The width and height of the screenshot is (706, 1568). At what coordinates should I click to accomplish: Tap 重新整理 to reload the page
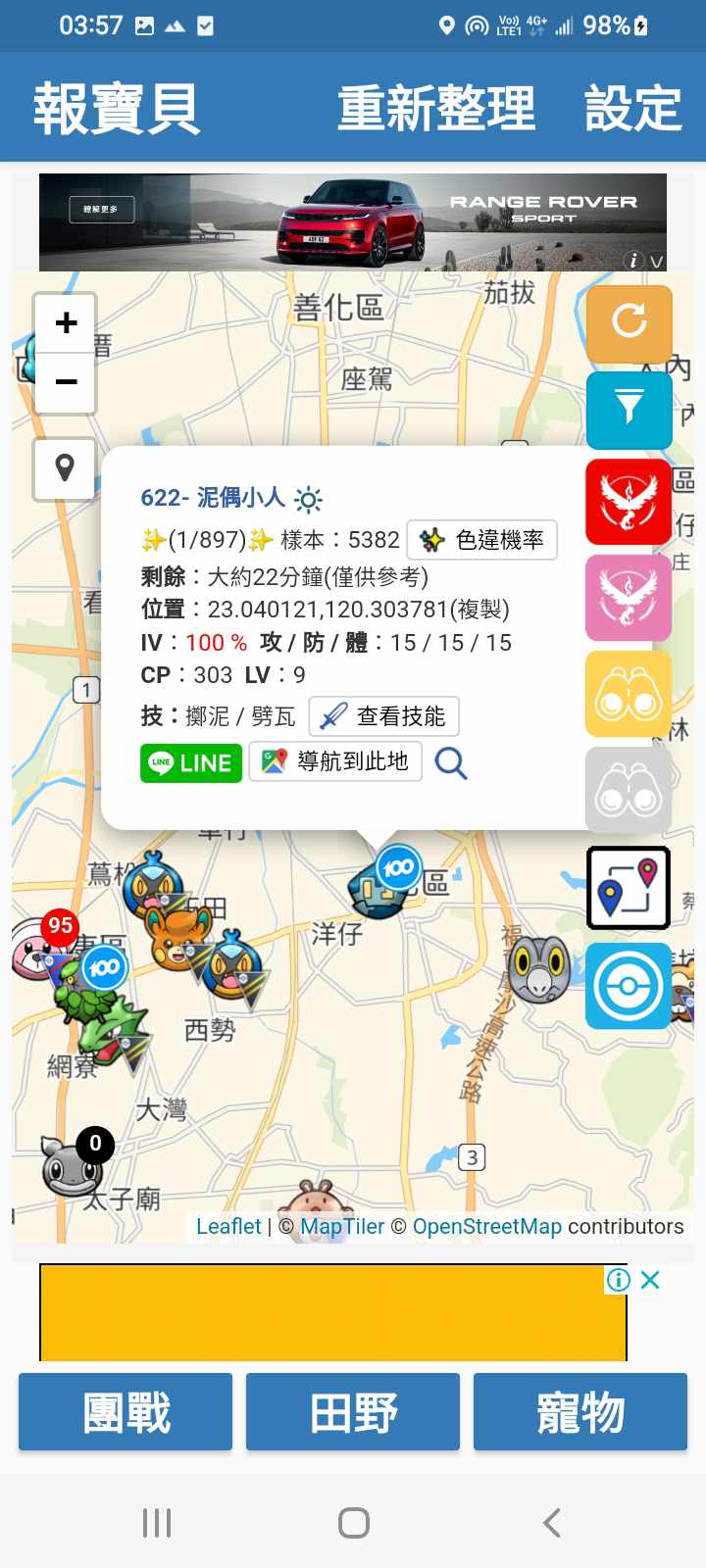point(436,108)
